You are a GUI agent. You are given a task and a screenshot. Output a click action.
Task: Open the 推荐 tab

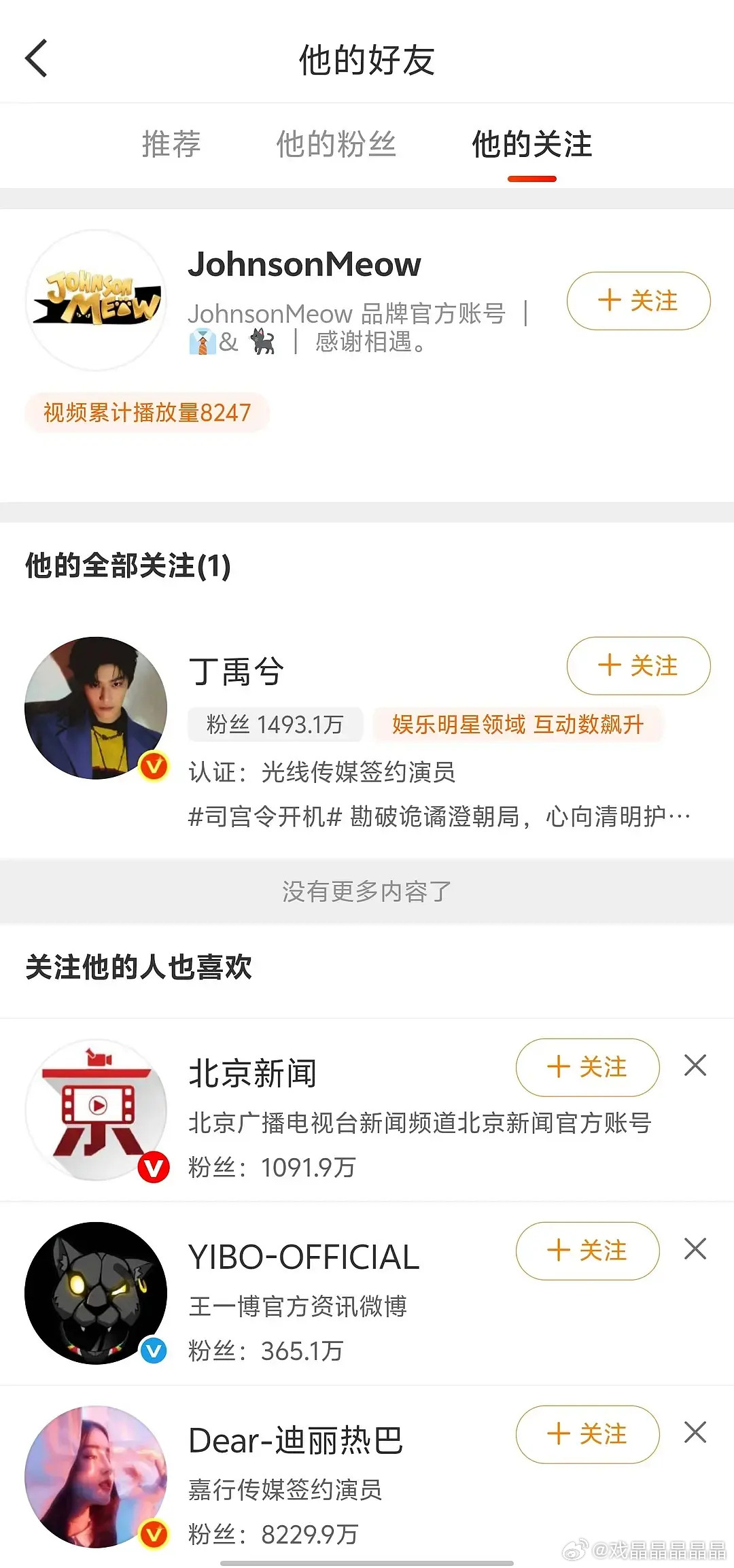click(x=169, y=145)
